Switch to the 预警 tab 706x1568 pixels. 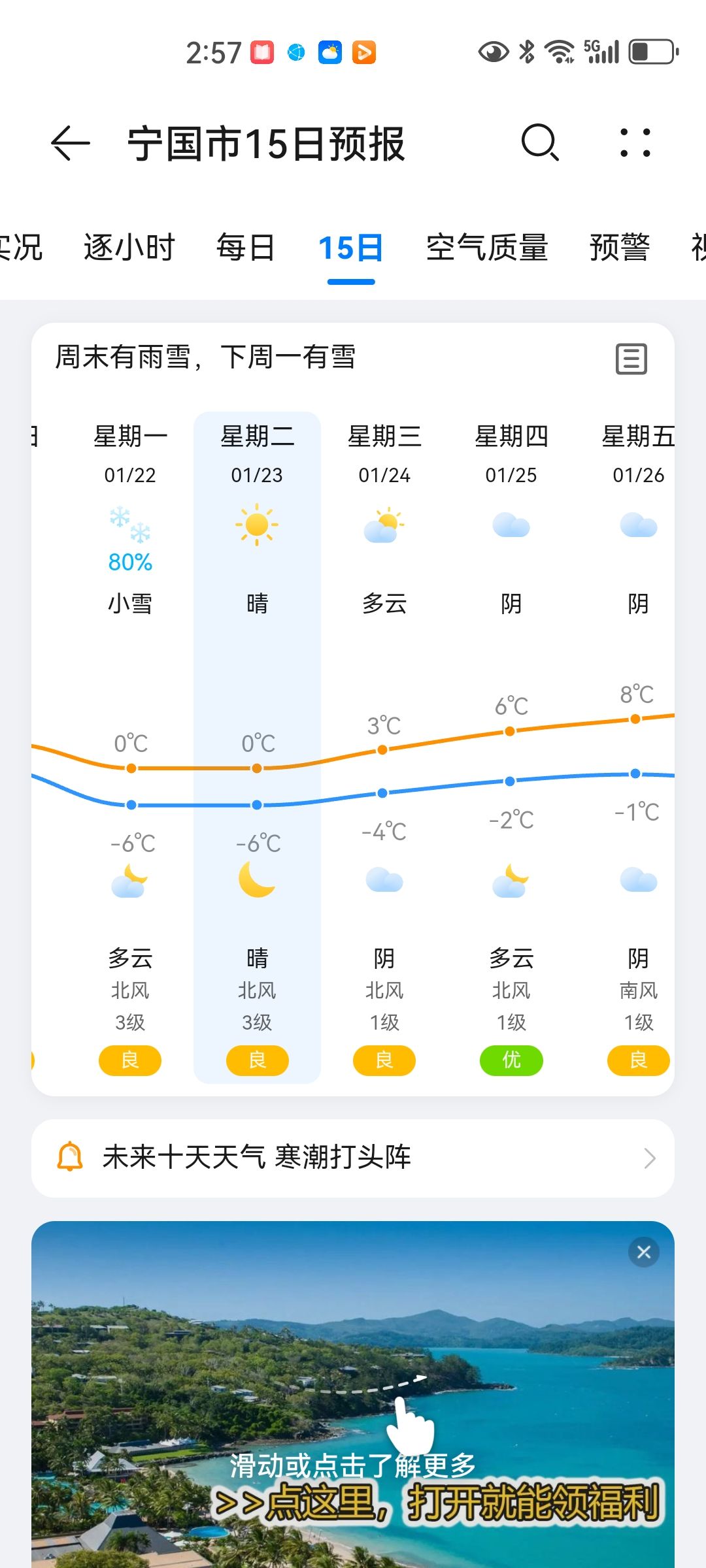point(620,248)
